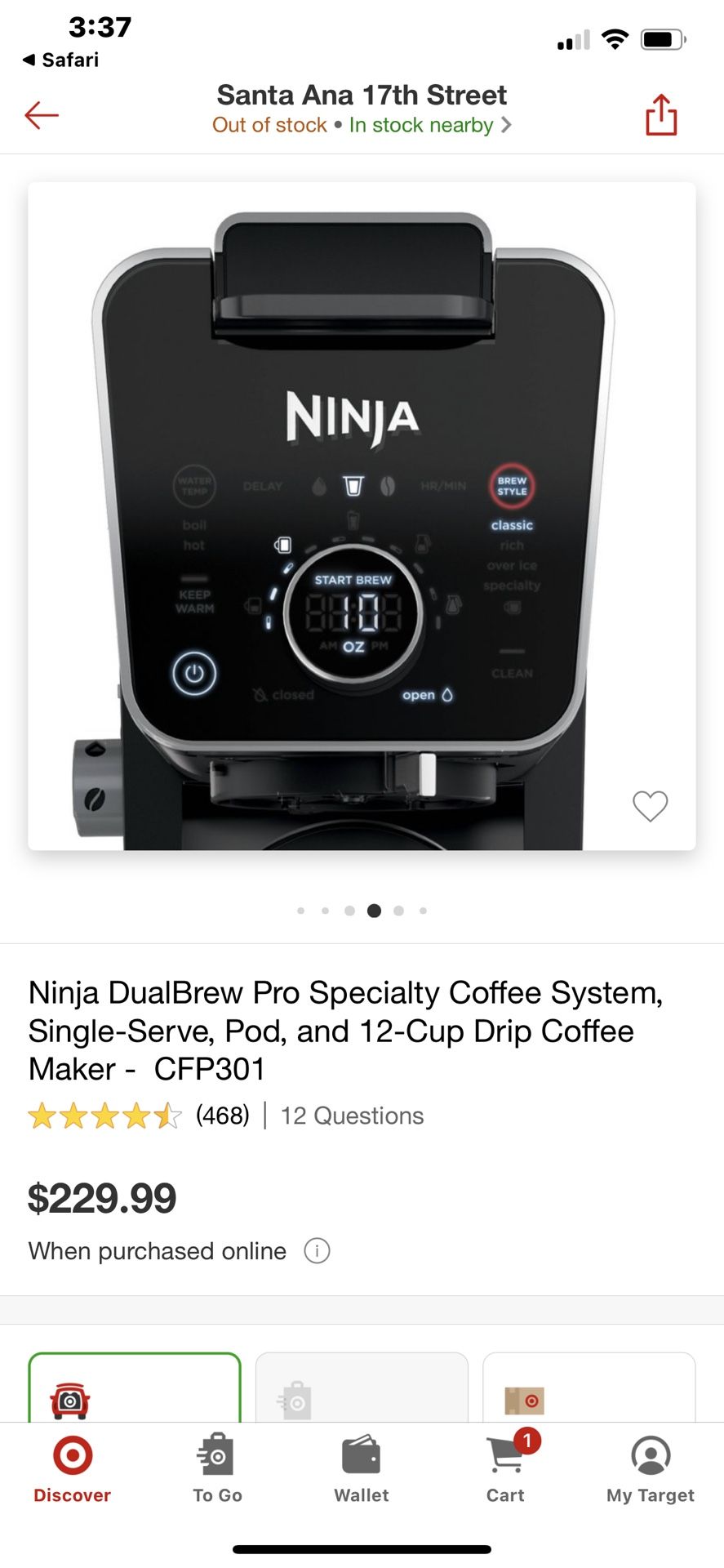The height and width of the screenshot is (1568, 724).
Task: Share this product
Action: [x=660, y=114]
